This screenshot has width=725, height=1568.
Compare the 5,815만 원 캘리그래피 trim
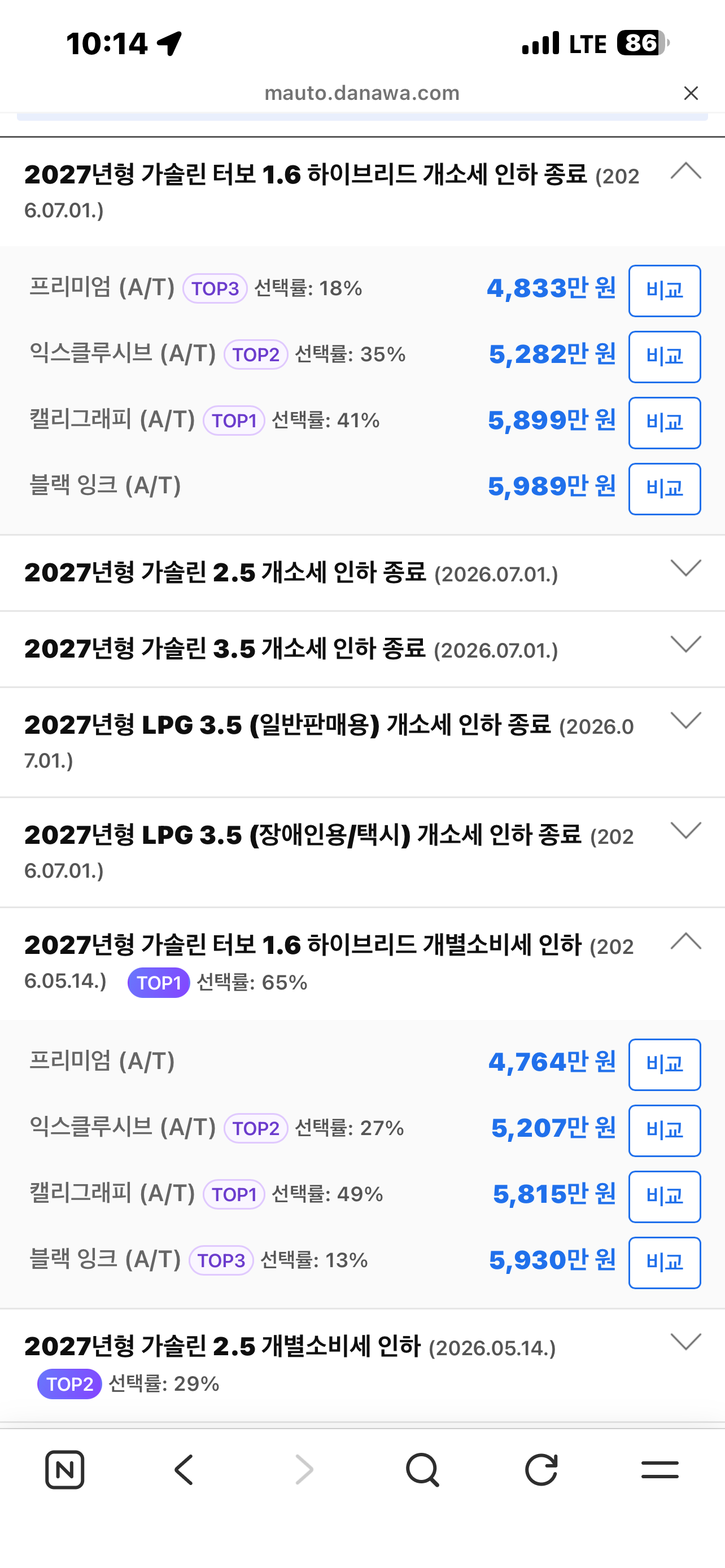coord(664,1197)
